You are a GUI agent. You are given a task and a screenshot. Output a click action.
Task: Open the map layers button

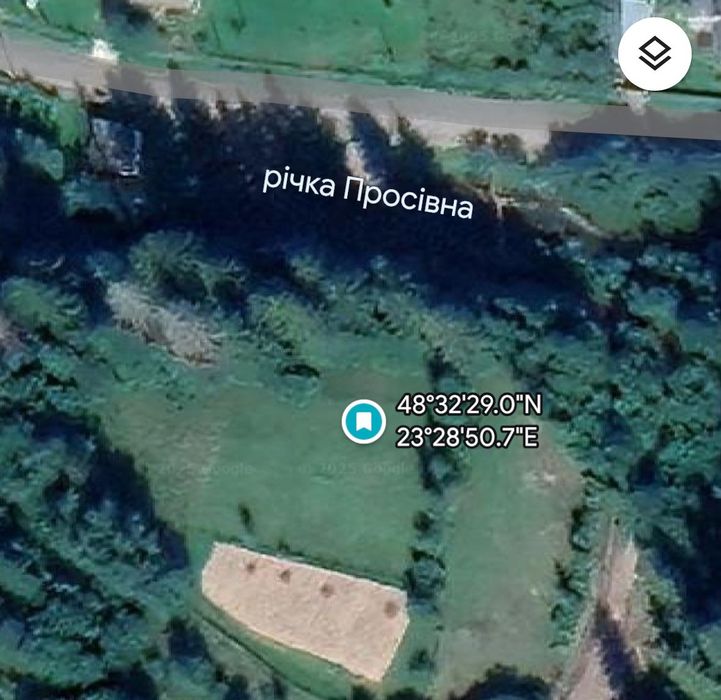[655, 54]
